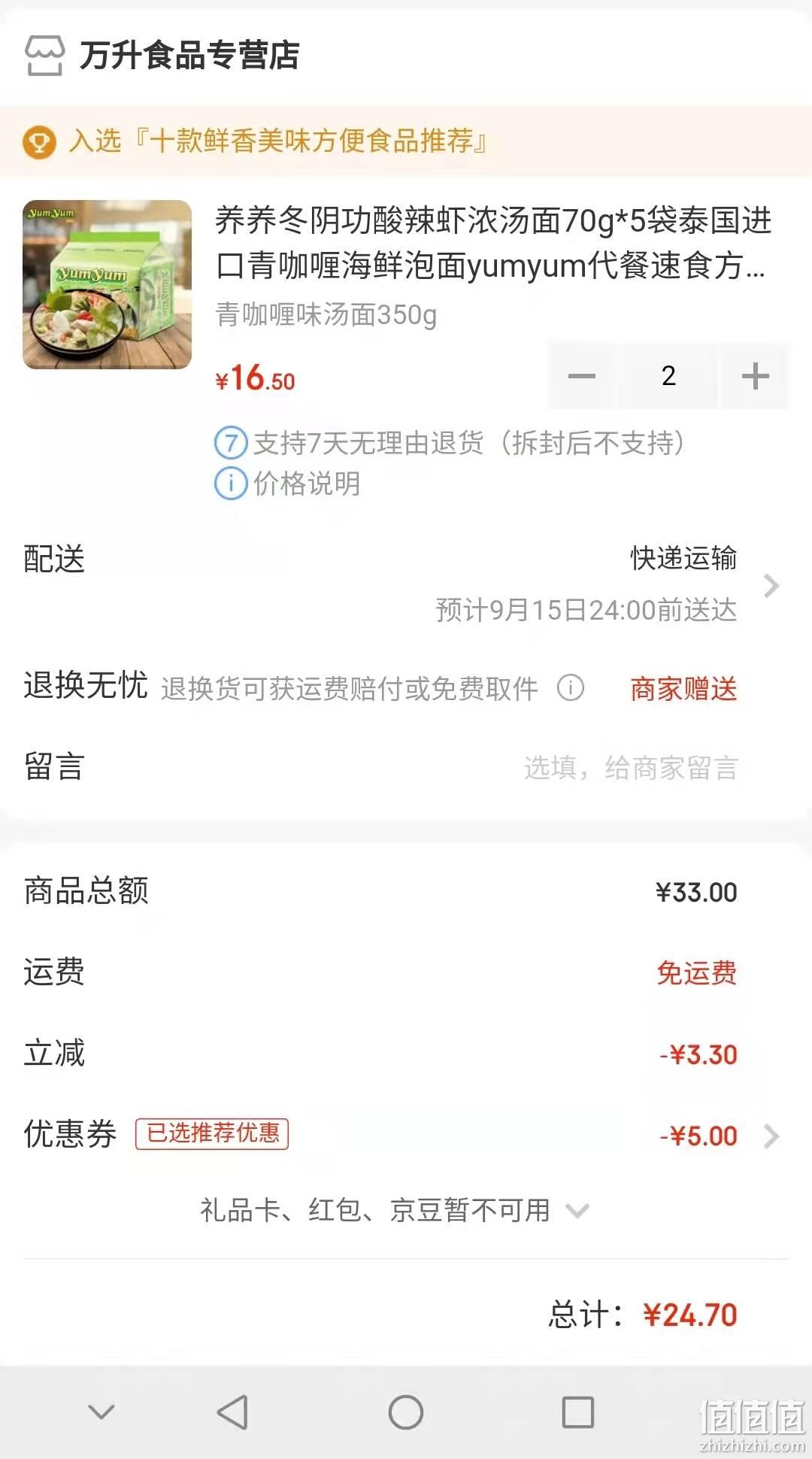
Task: Open the 配送 delivery options row
Action: [x=406, y=584]
